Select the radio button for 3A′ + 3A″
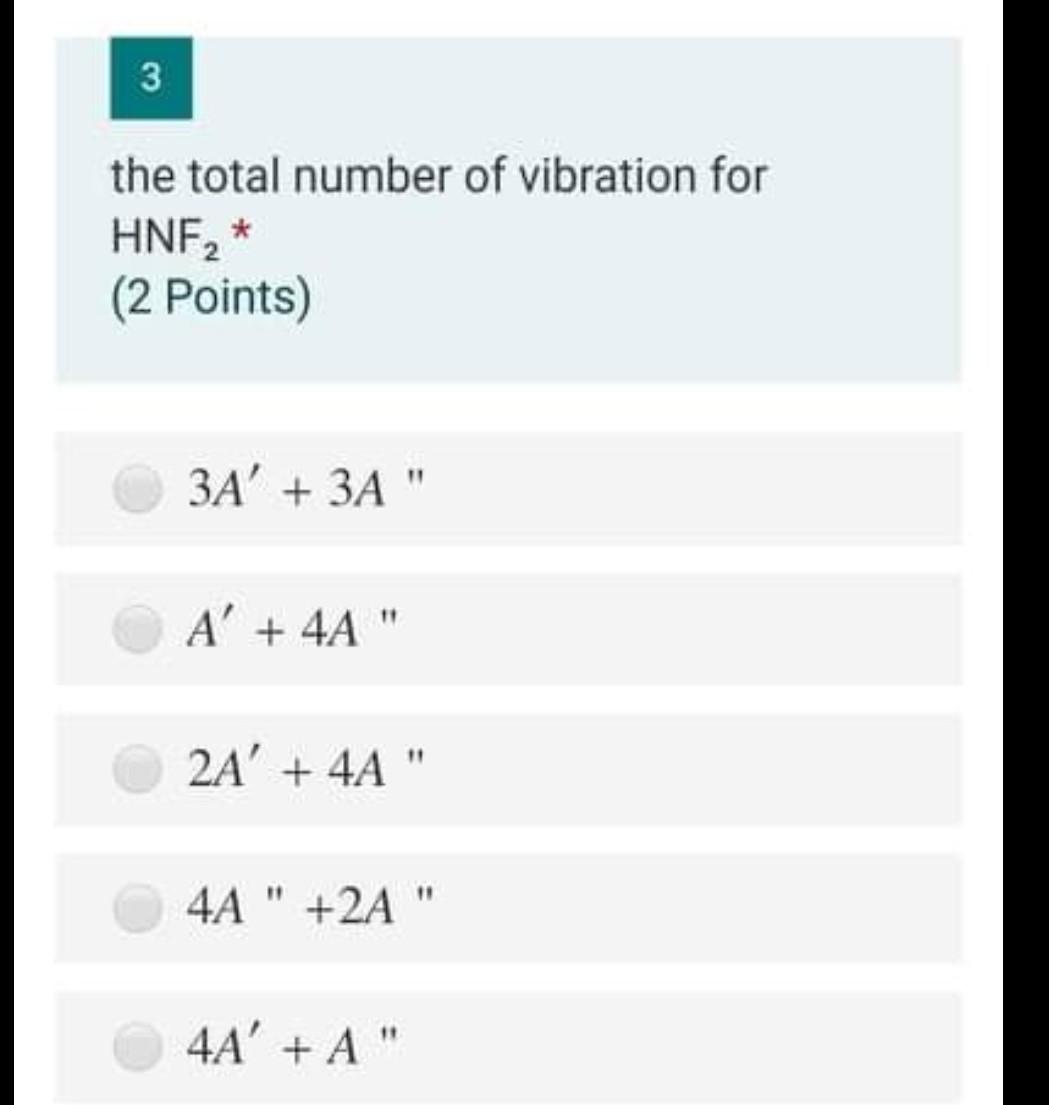 [x=136, y=487]
